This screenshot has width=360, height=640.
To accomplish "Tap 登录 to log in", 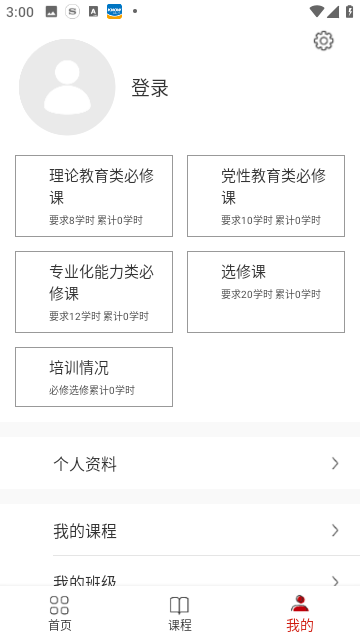I will pyautogui.click(x=150, y=88).
